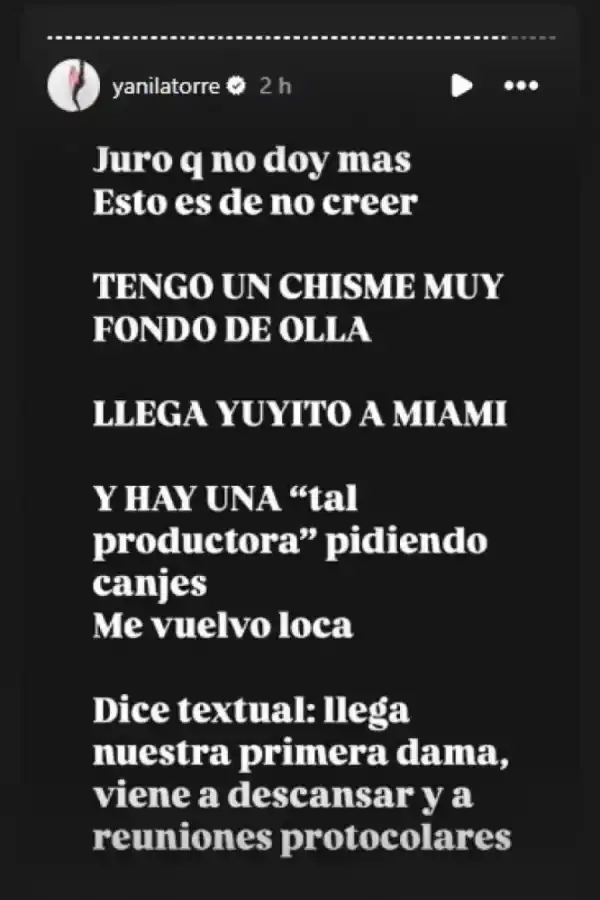Tap the play button on the story

click(461, 86)
